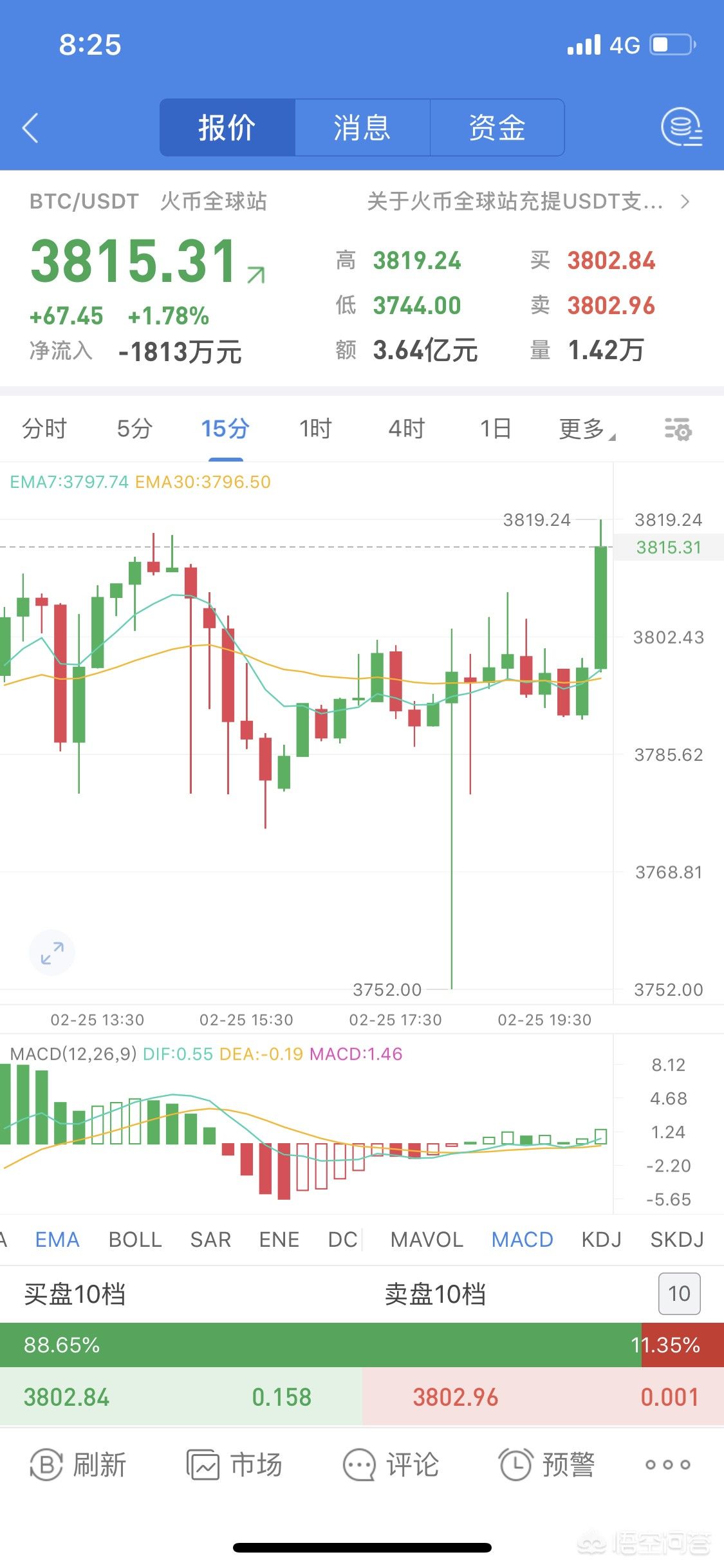Open the coins icon at top right
Image resolution: width=724 pixels, height=1568 pixels.
pos(682,127)
